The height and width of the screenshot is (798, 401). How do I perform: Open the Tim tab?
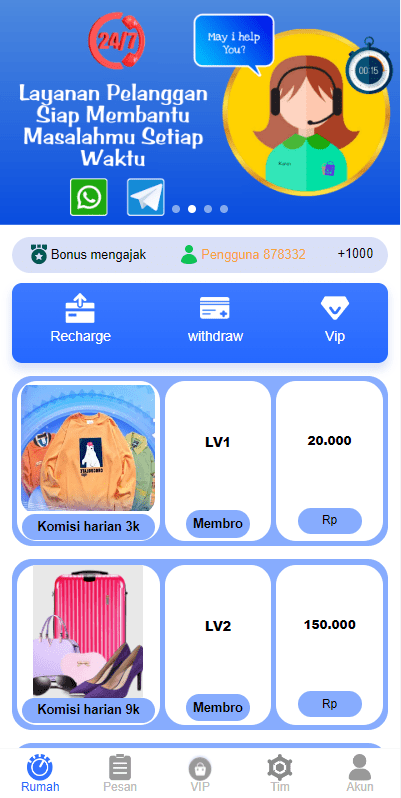[280, 773]
